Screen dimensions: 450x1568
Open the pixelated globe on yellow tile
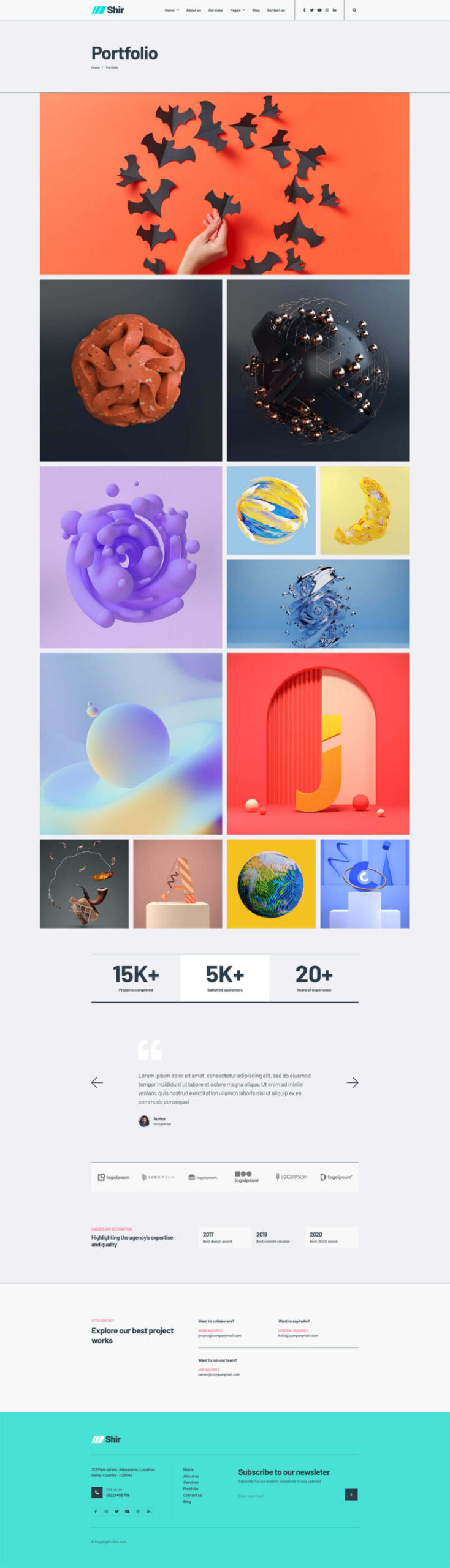click(271, 883)
